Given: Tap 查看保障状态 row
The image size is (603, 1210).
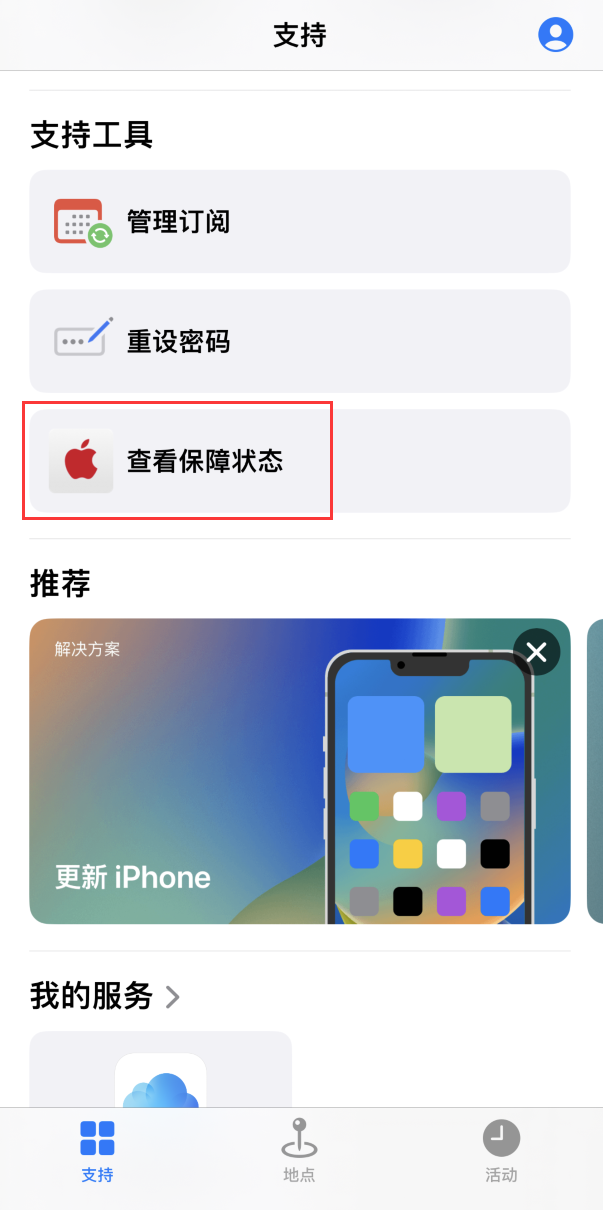Looking at the screenshot, I should tap(299, 461).
